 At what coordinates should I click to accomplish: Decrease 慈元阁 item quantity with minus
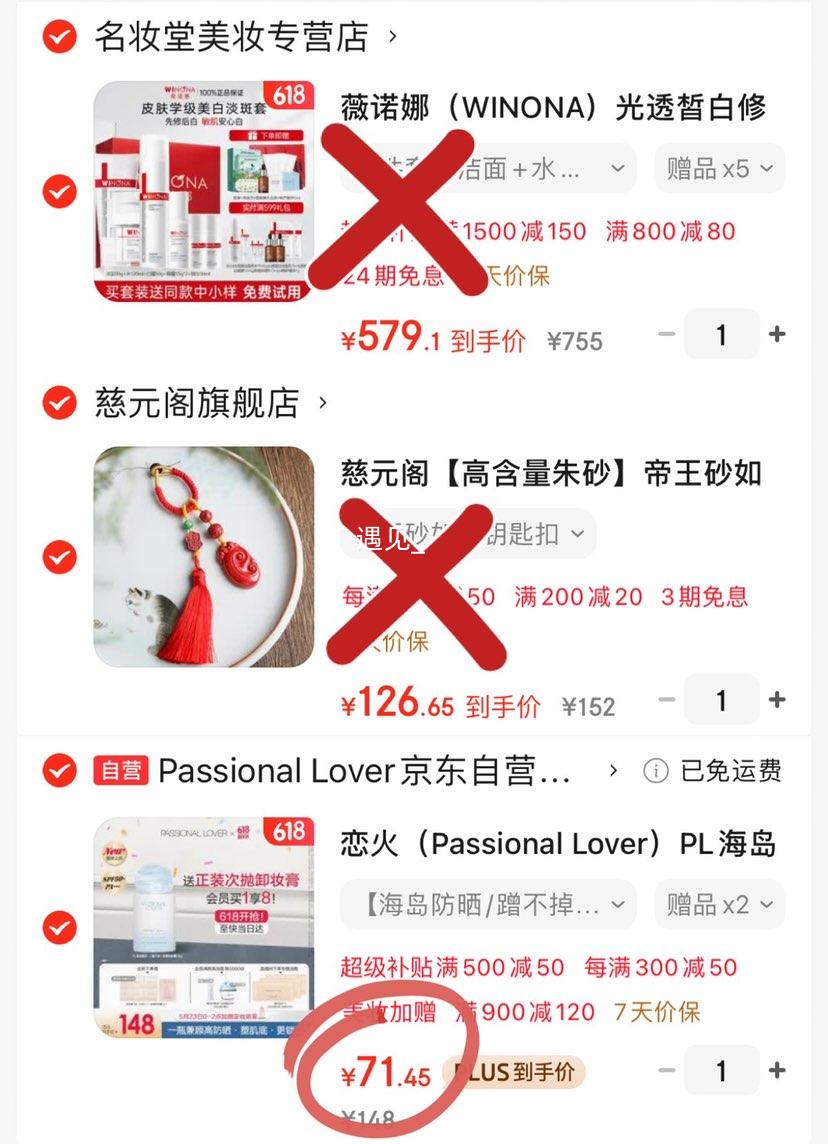667,701
